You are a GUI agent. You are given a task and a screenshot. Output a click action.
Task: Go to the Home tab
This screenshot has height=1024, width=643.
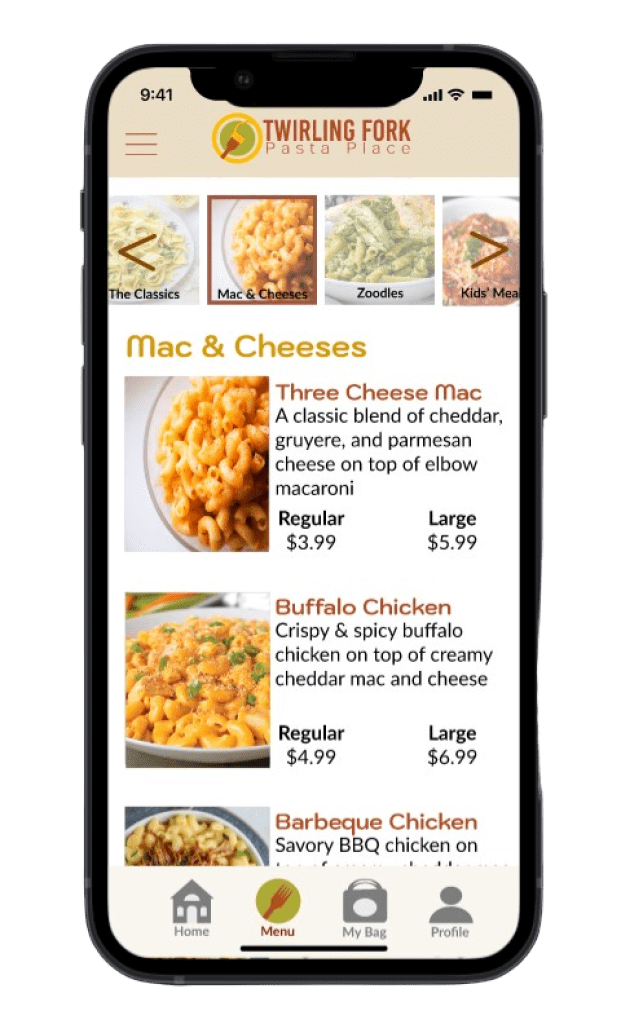(192, 908)
